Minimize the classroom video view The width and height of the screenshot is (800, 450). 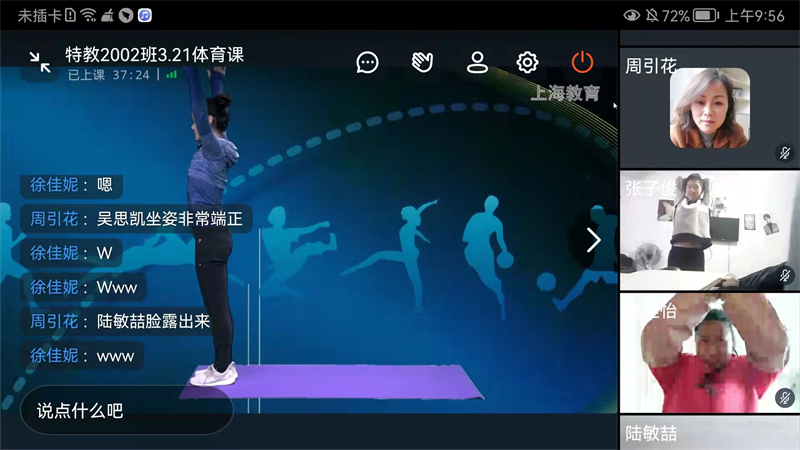40,62
